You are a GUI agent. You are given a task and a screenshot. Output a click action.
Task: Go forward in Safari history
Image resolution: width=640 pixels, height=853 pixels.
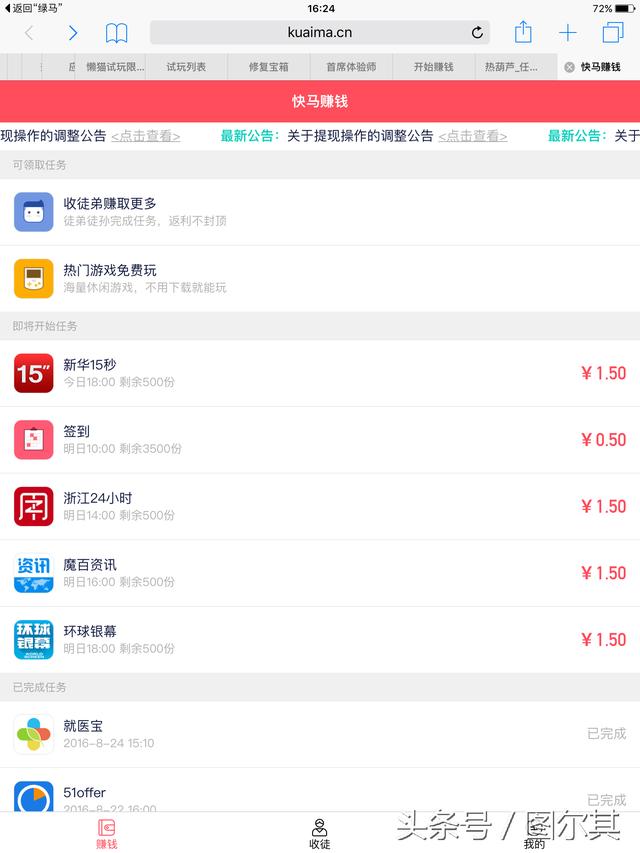coord(73,33)
